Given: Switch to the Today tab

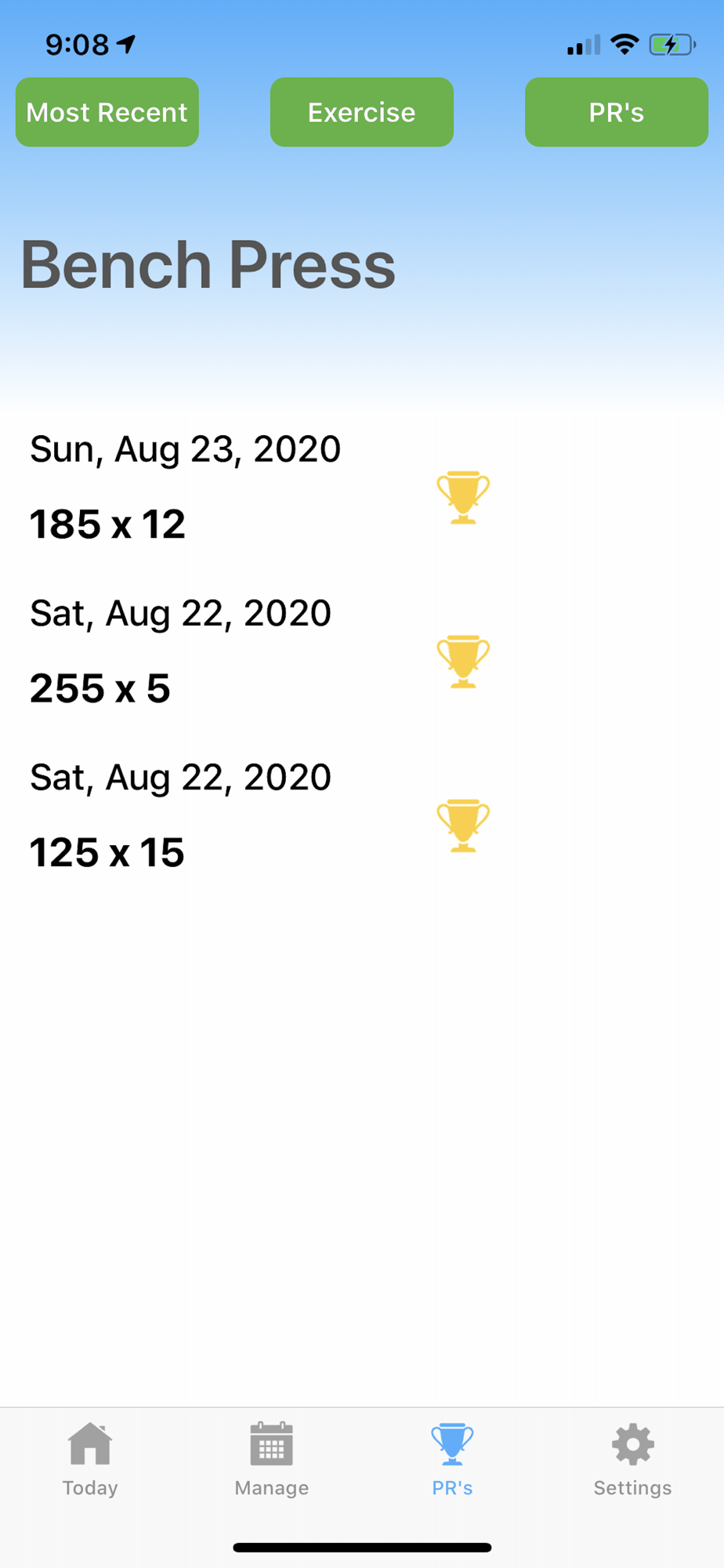Looking at the screenshot, I should coord(90,1458).
